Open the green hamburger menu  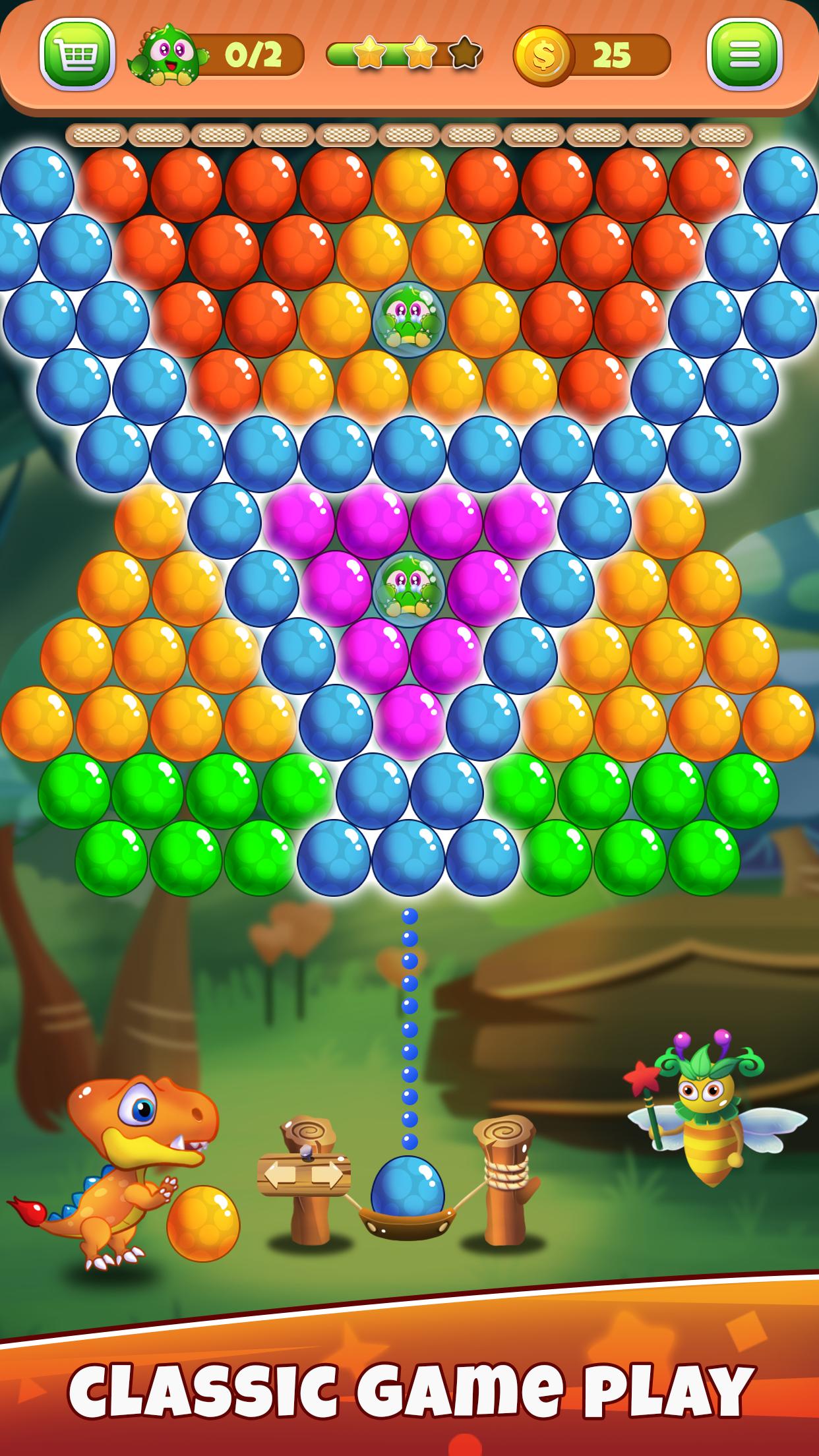click(744, 53)
